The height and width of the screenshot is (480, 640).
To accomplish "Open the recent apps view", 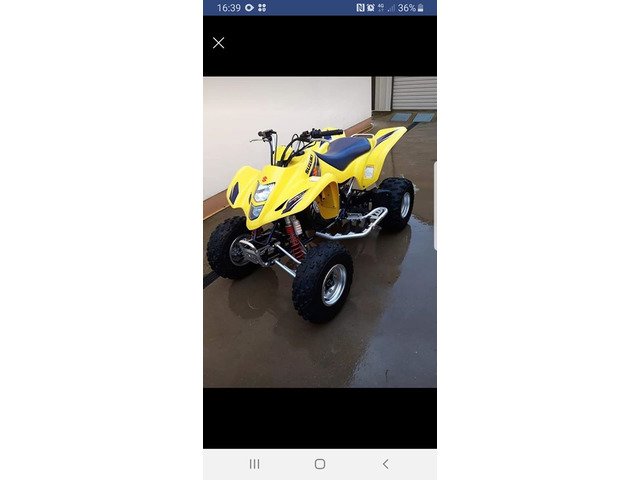I will click(x=254, y=464).
